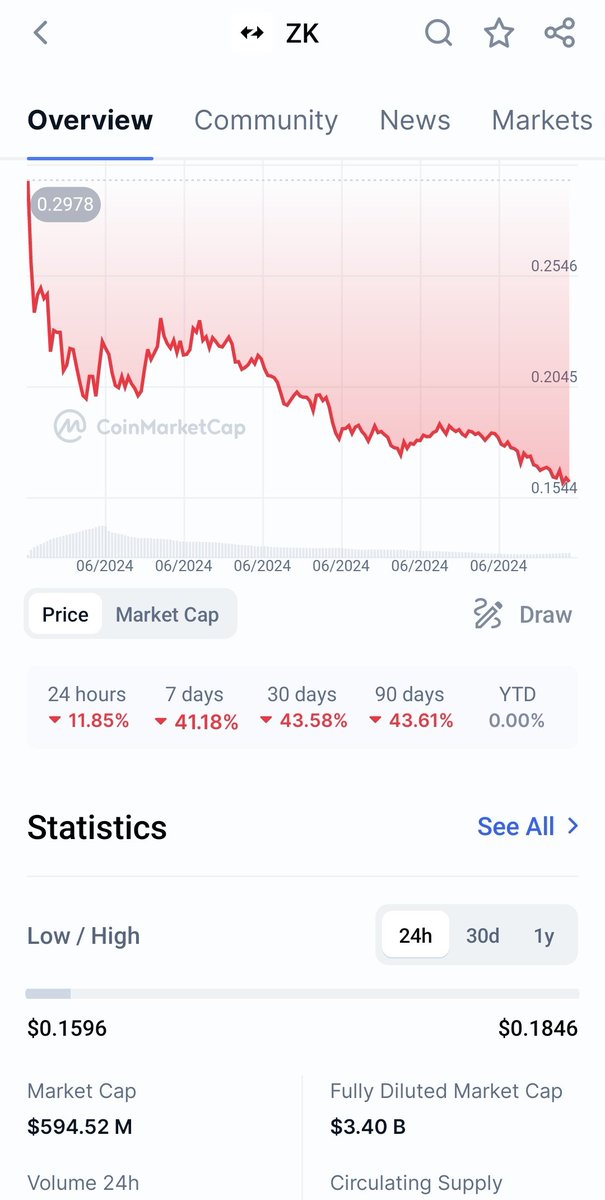Open the Draw tool
Screen dimensions: 605x1200
[x=523, y=614]
